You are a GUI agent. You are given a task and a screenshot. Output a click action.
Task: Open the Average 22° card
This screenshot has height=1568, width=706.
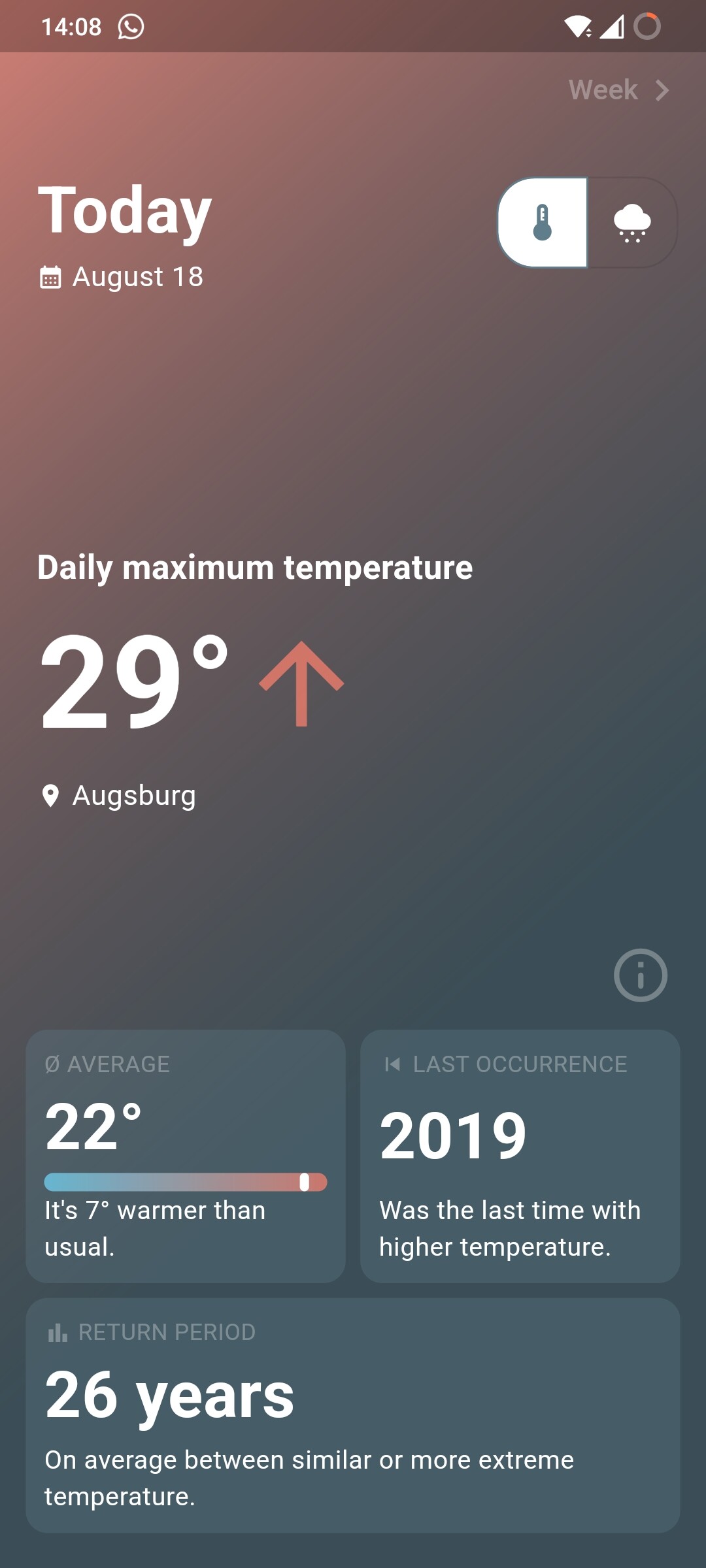(x=186, y=1156)
